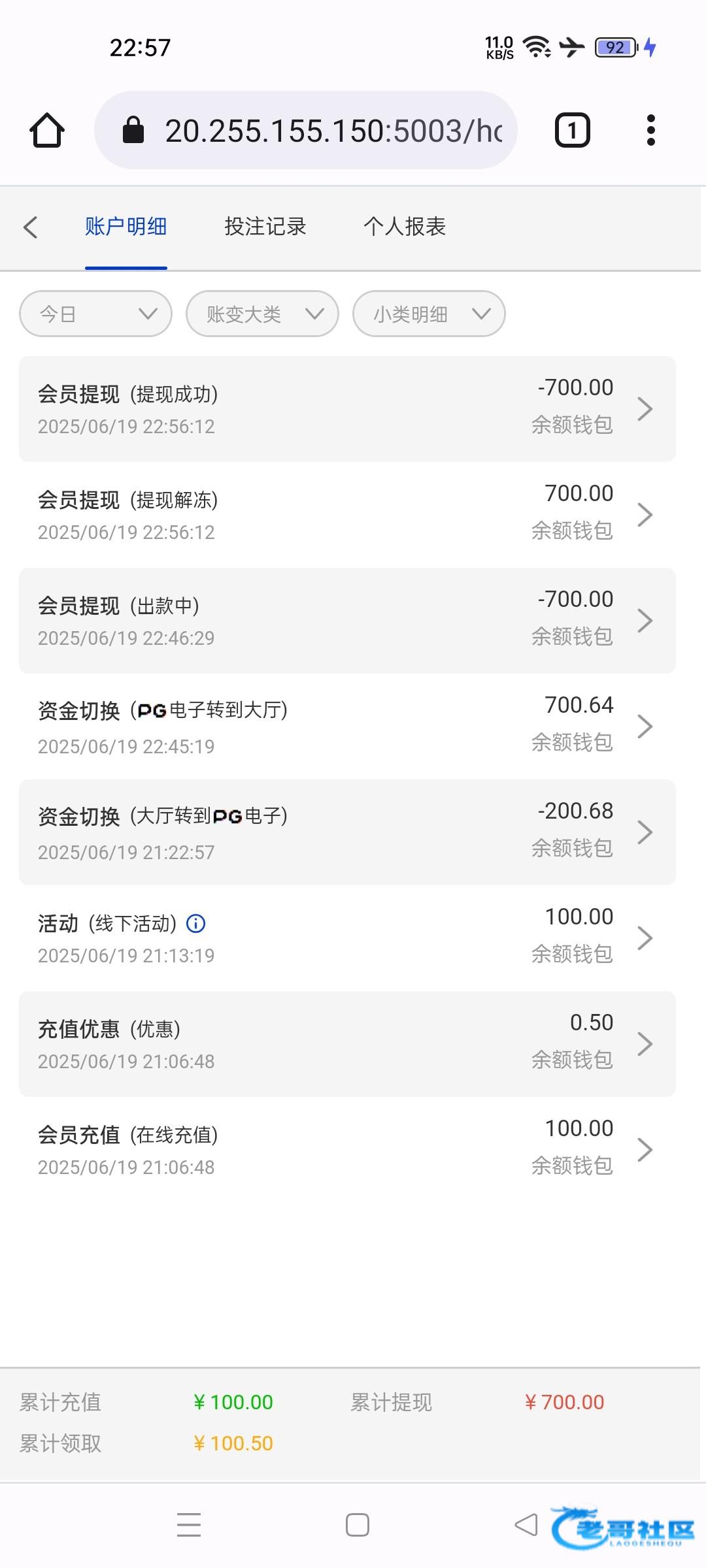Open the 会员提现 (提现成功) record
The width and height of the screenshot is (706, 1568).
click(x=347, y=409)
